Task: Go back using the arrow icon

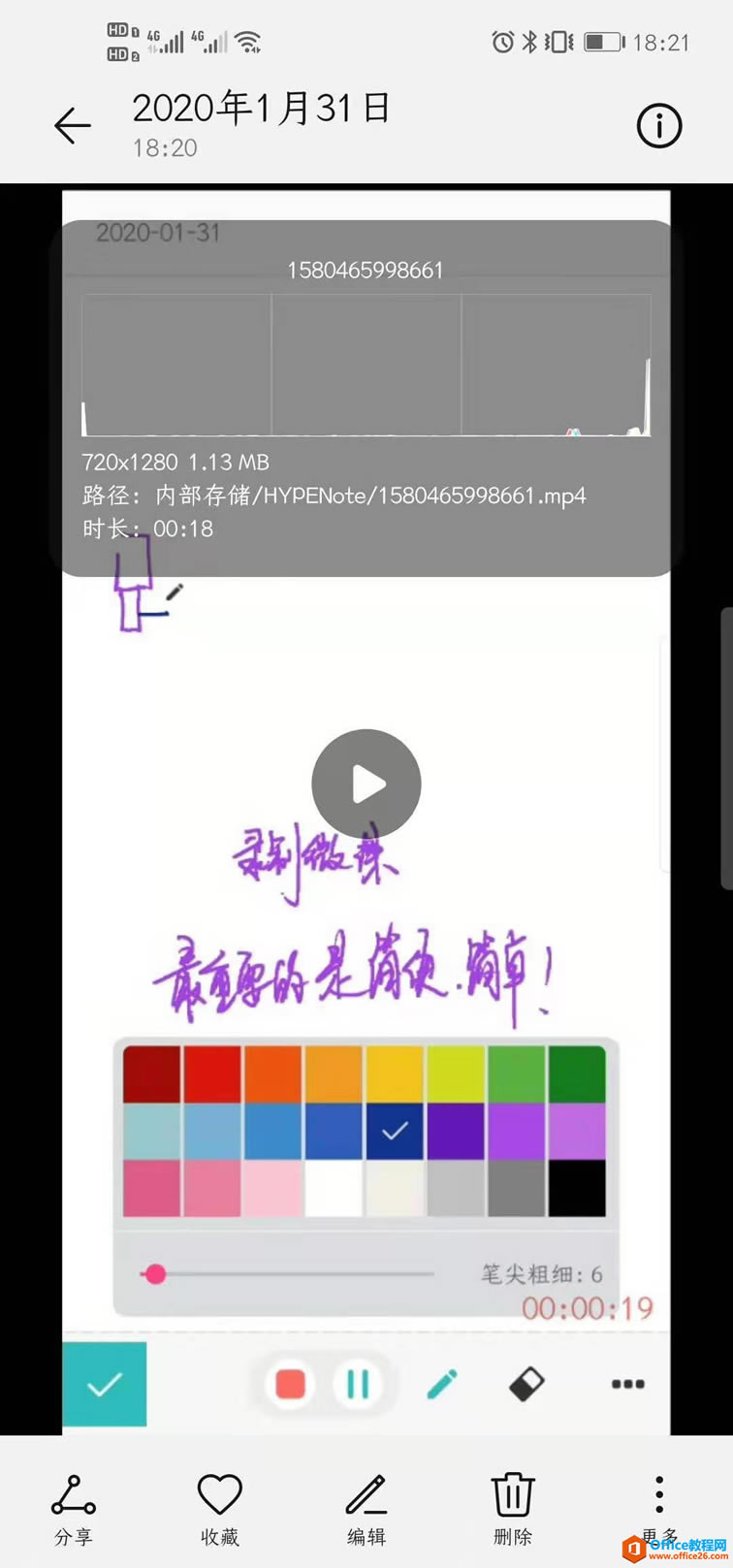Action: [x=73, y=126]
